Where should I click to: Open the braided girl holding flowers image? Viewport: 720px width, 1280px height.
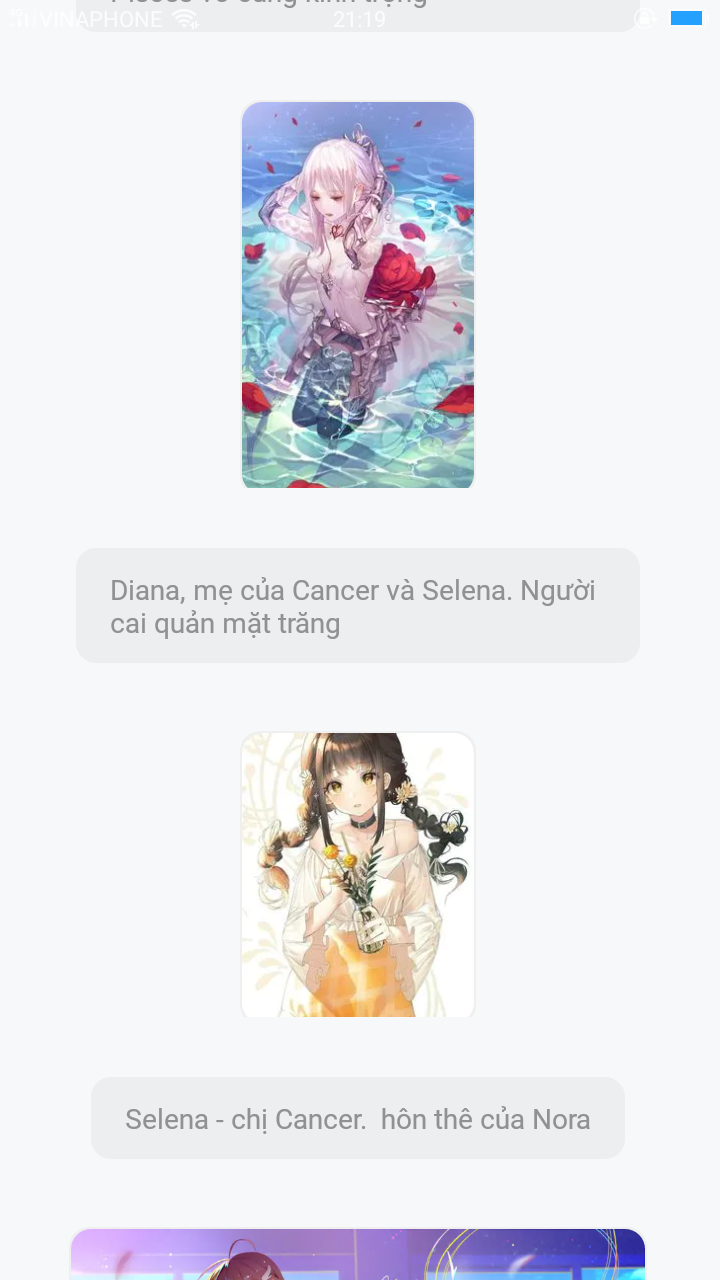(x=358, y=875)
